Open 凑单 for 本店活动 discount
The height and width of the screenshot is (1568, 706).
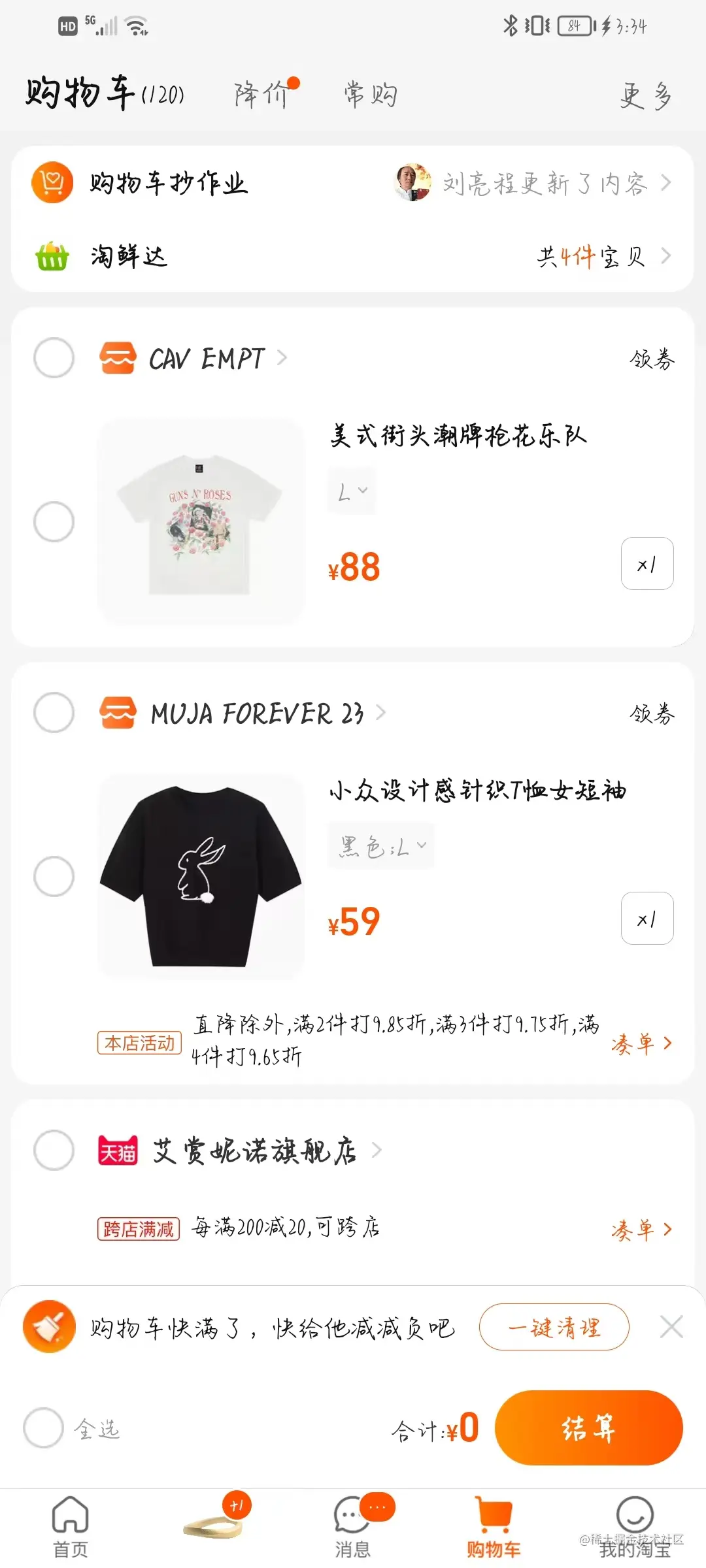point(641,1043)
